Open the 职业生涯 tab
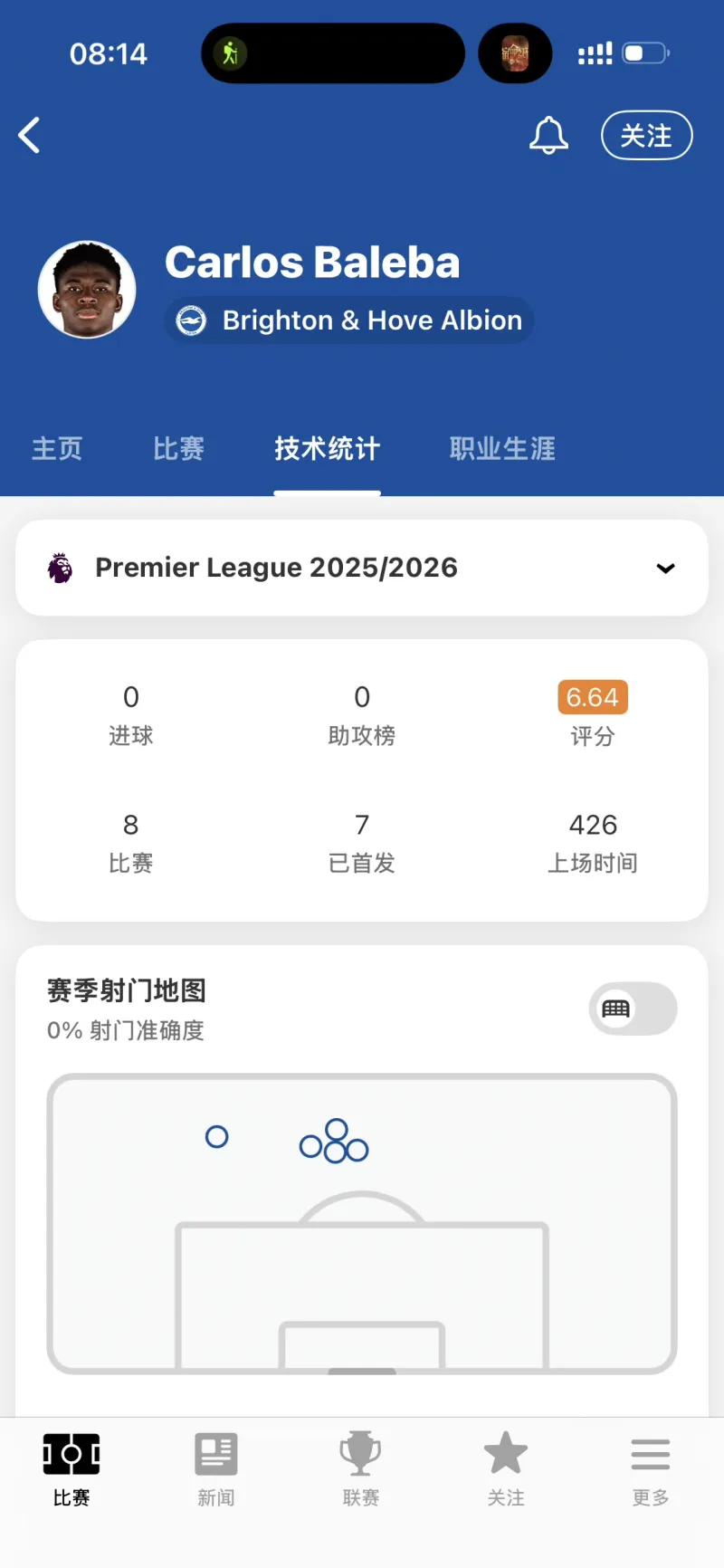This screenshot has width=724, height=1568. click(502, 448)
